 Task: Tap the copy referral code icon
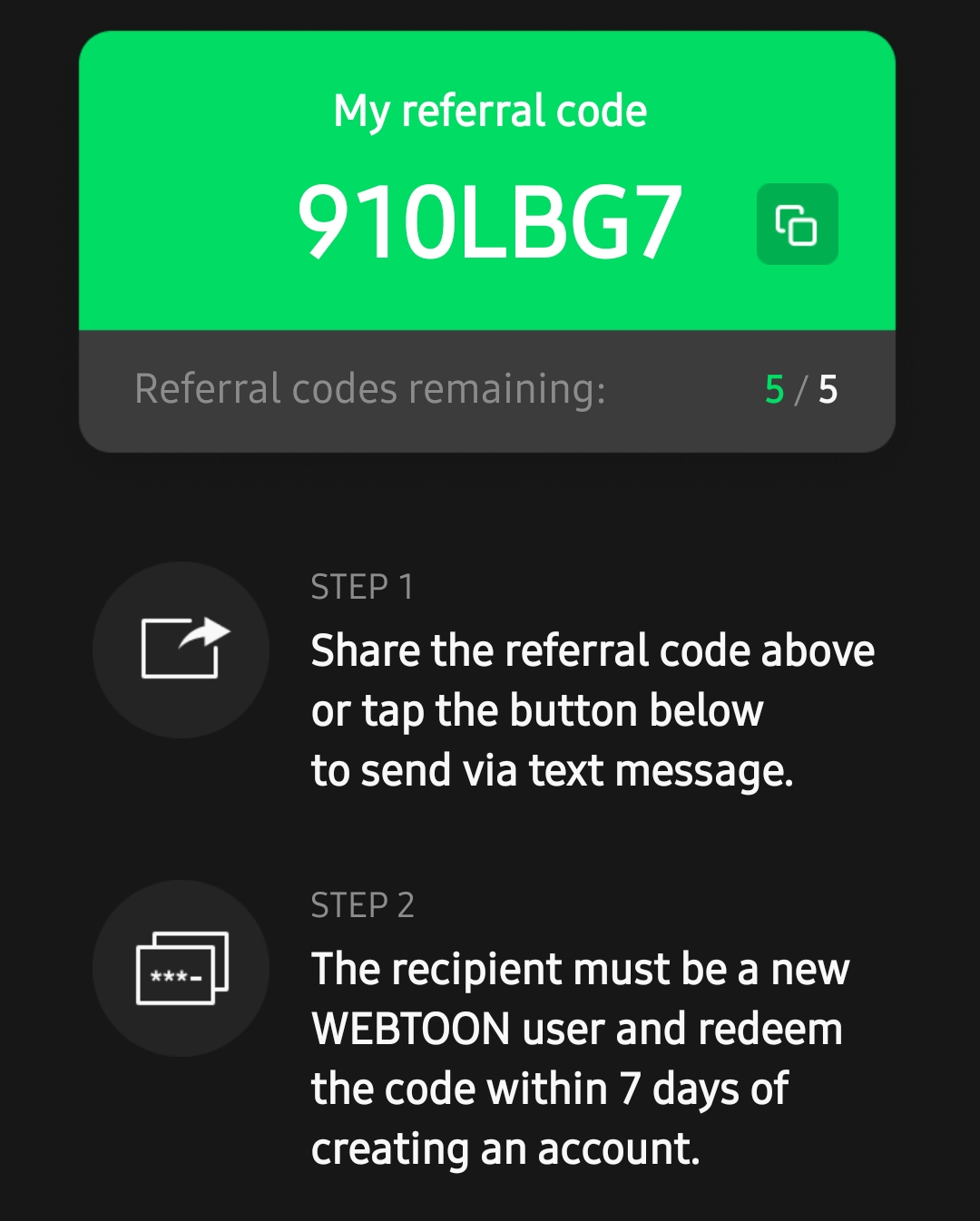[x=797, y=223]
